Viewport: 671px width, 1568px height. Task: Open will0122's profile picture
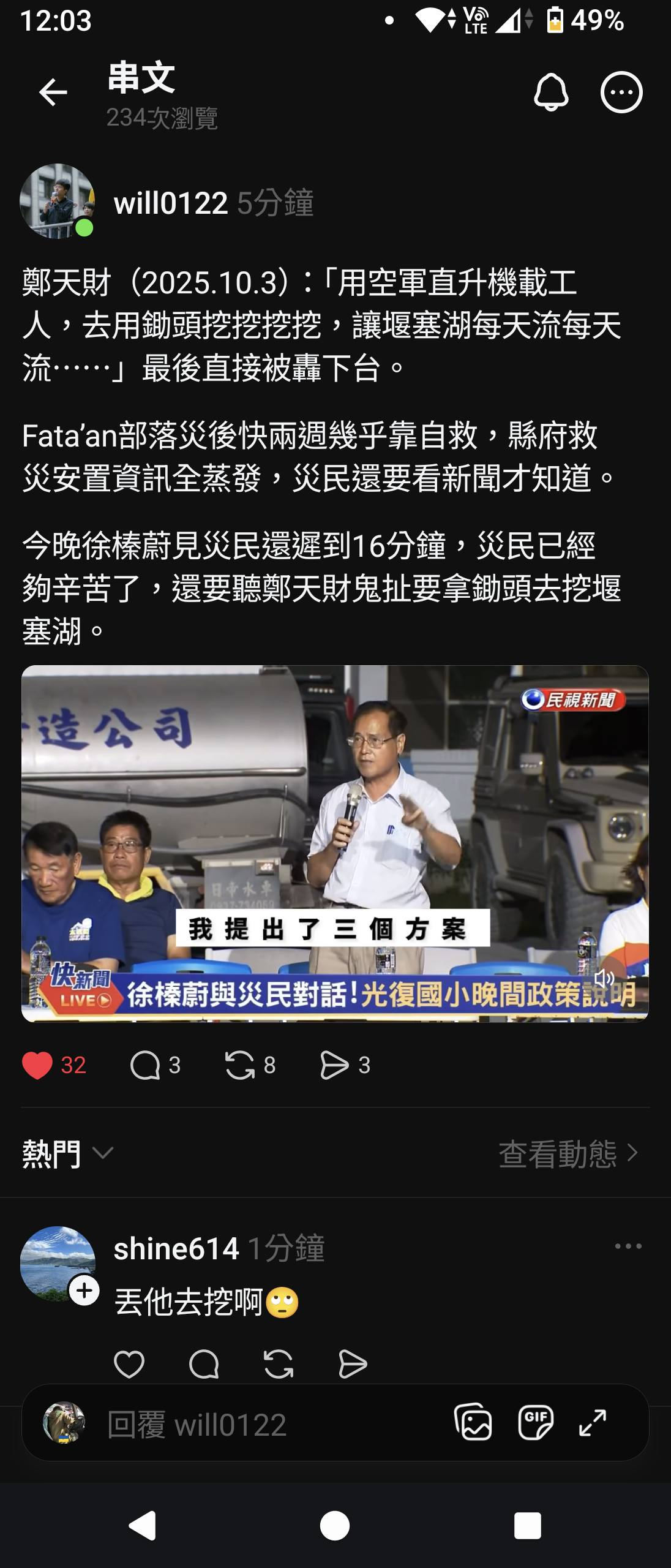57,201
